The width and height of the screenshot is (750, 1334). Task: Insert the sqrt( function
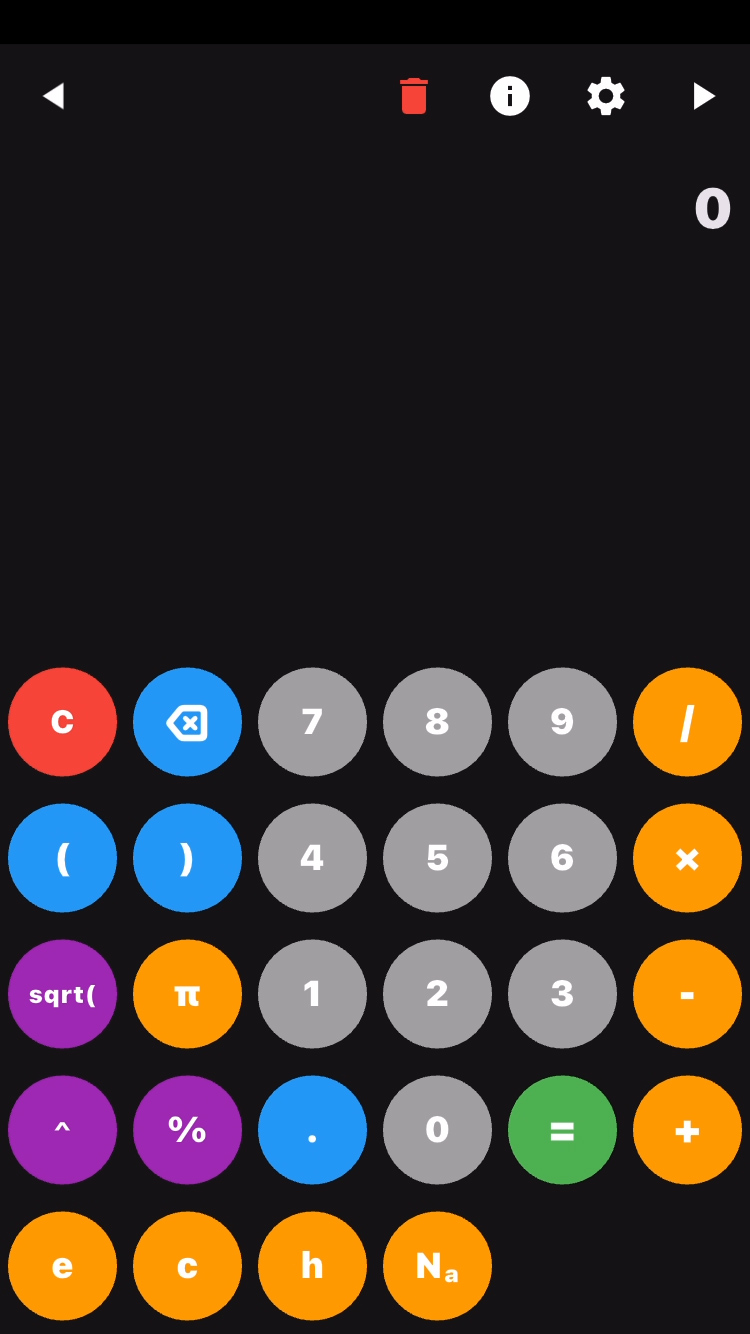tap(62, 994)
